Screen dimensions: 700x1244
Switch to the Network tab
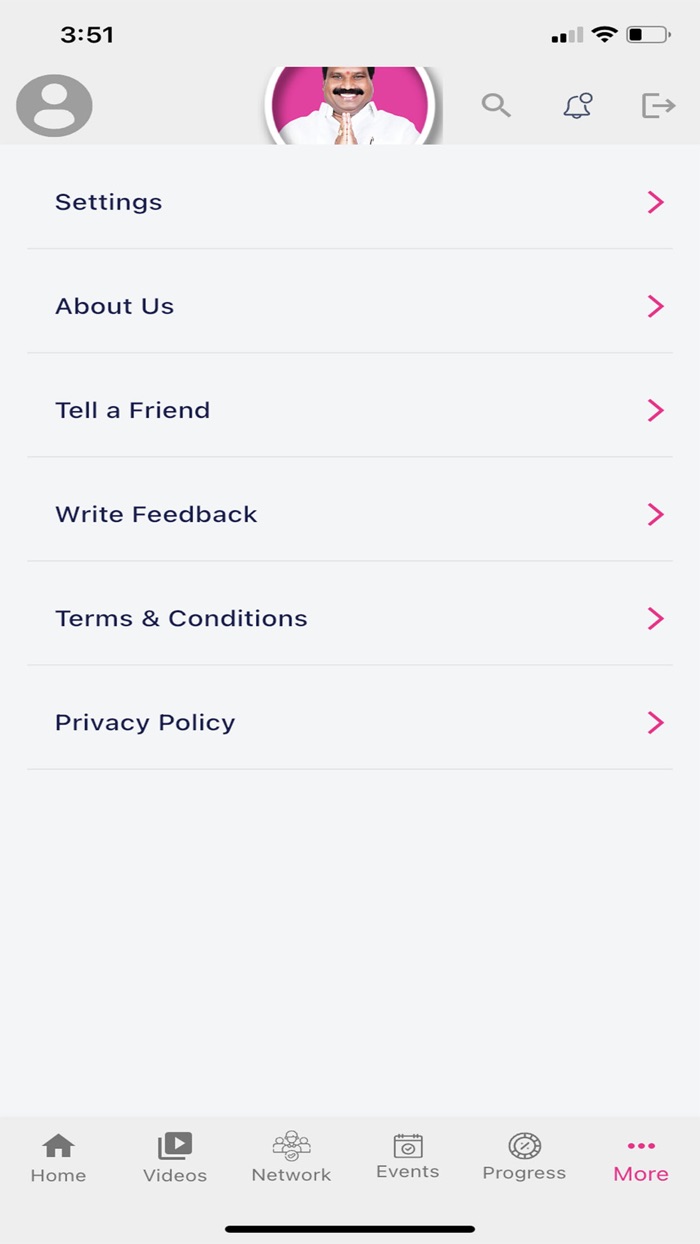pyautogui.click(x=291, y=1158)
